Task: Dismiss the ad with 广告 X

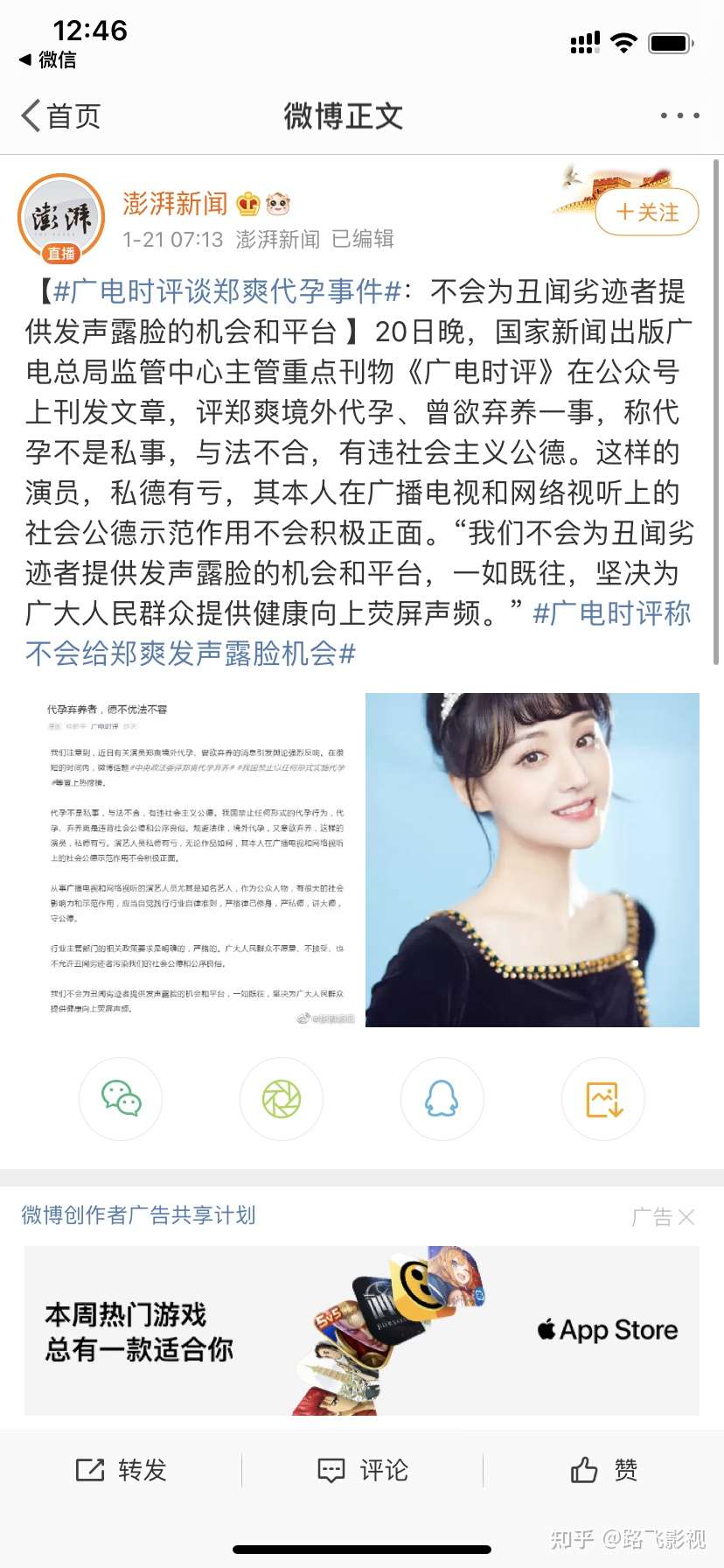Action: pos(663,1216)
